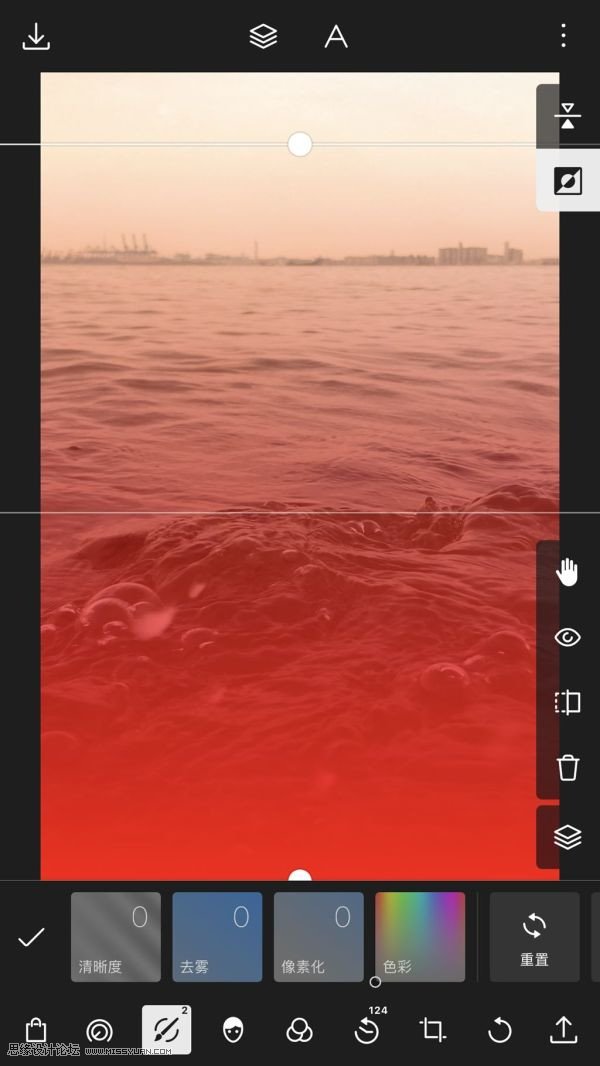Open the text tool A icon
This screenshot has height=1066, width=600.
click(336, 37)
